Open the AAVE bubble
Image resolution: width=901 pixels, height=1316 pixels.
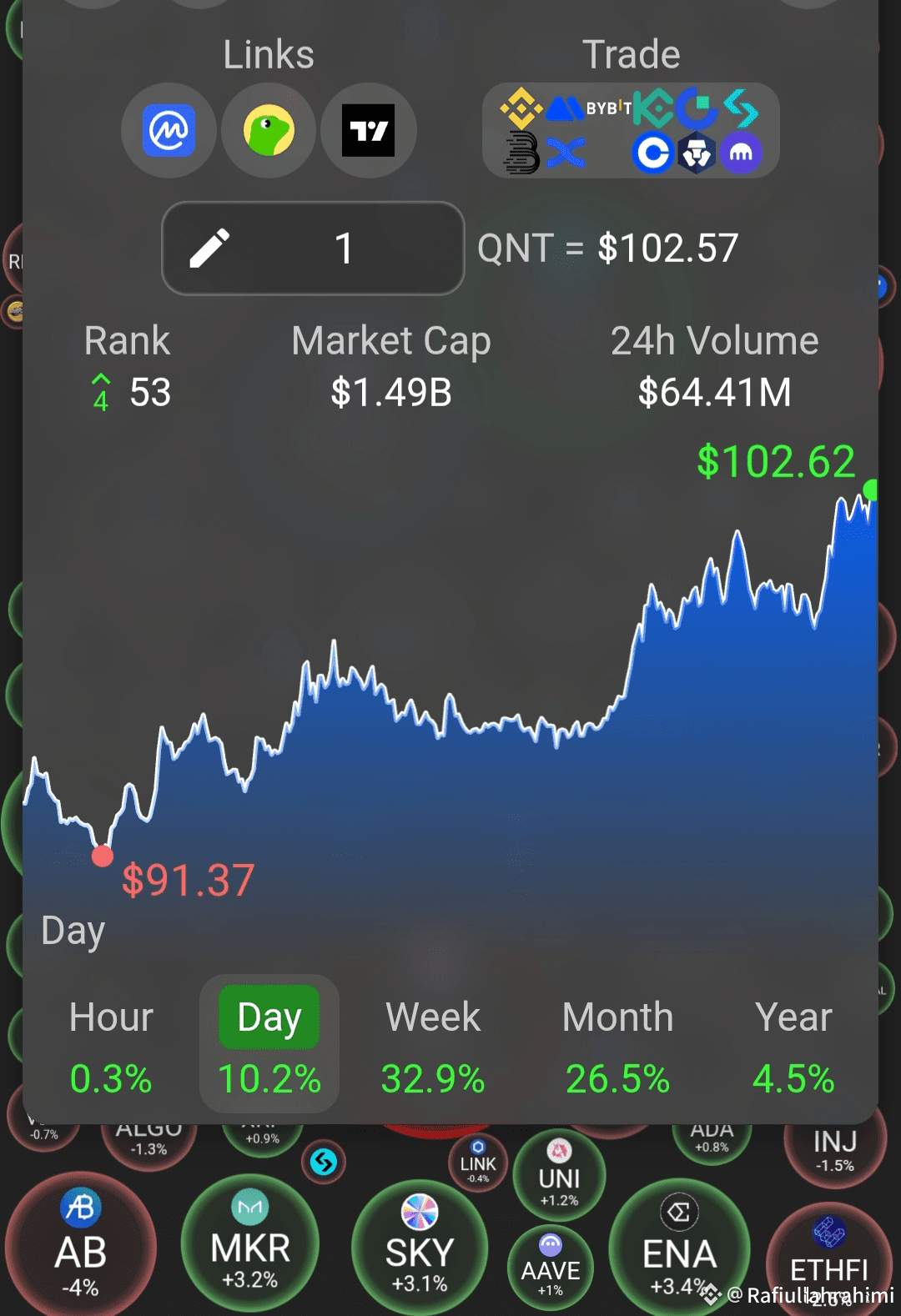(551, 1267)
